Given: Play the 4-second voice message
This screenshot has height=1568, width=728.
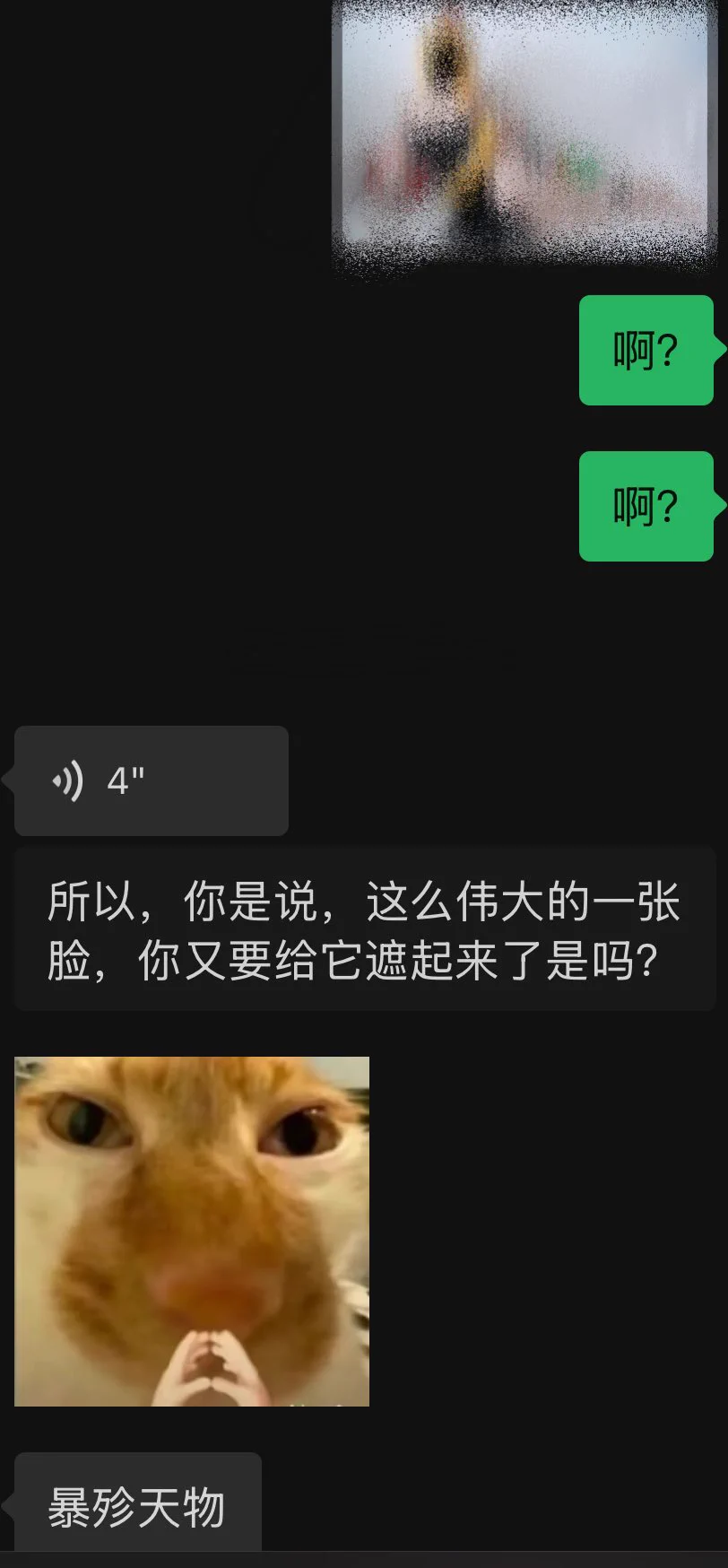Looking at the screenshot, I should 151,781.
